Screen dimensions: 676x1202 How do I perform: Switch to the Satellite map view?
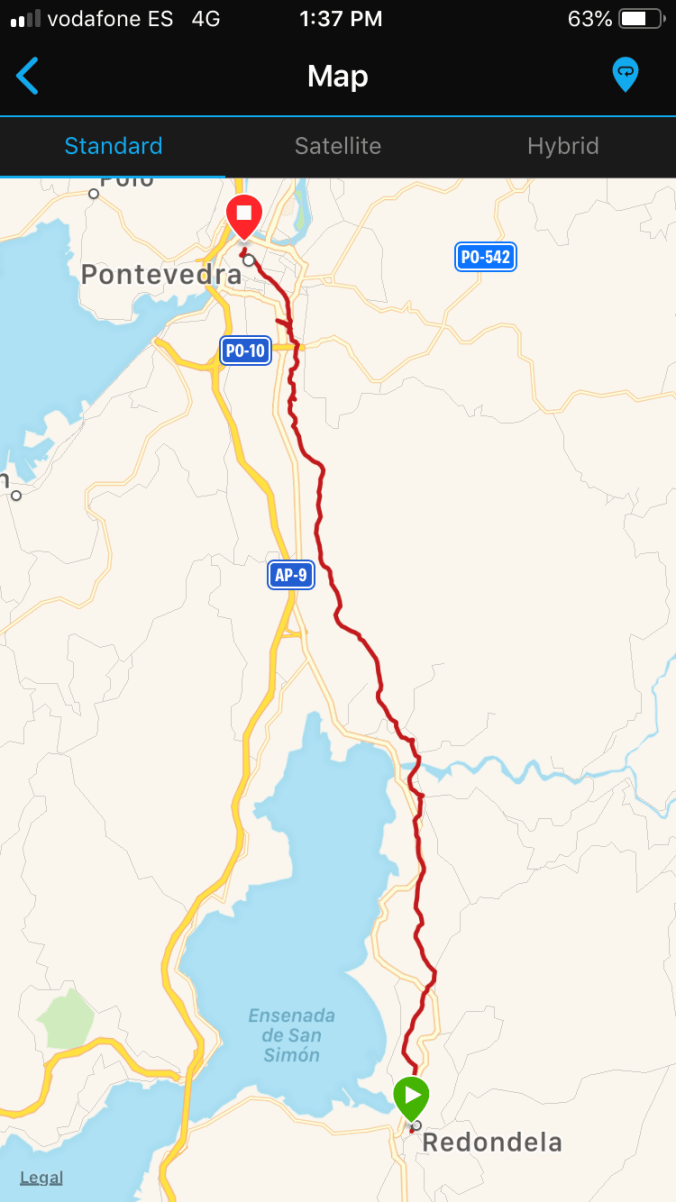337,146
